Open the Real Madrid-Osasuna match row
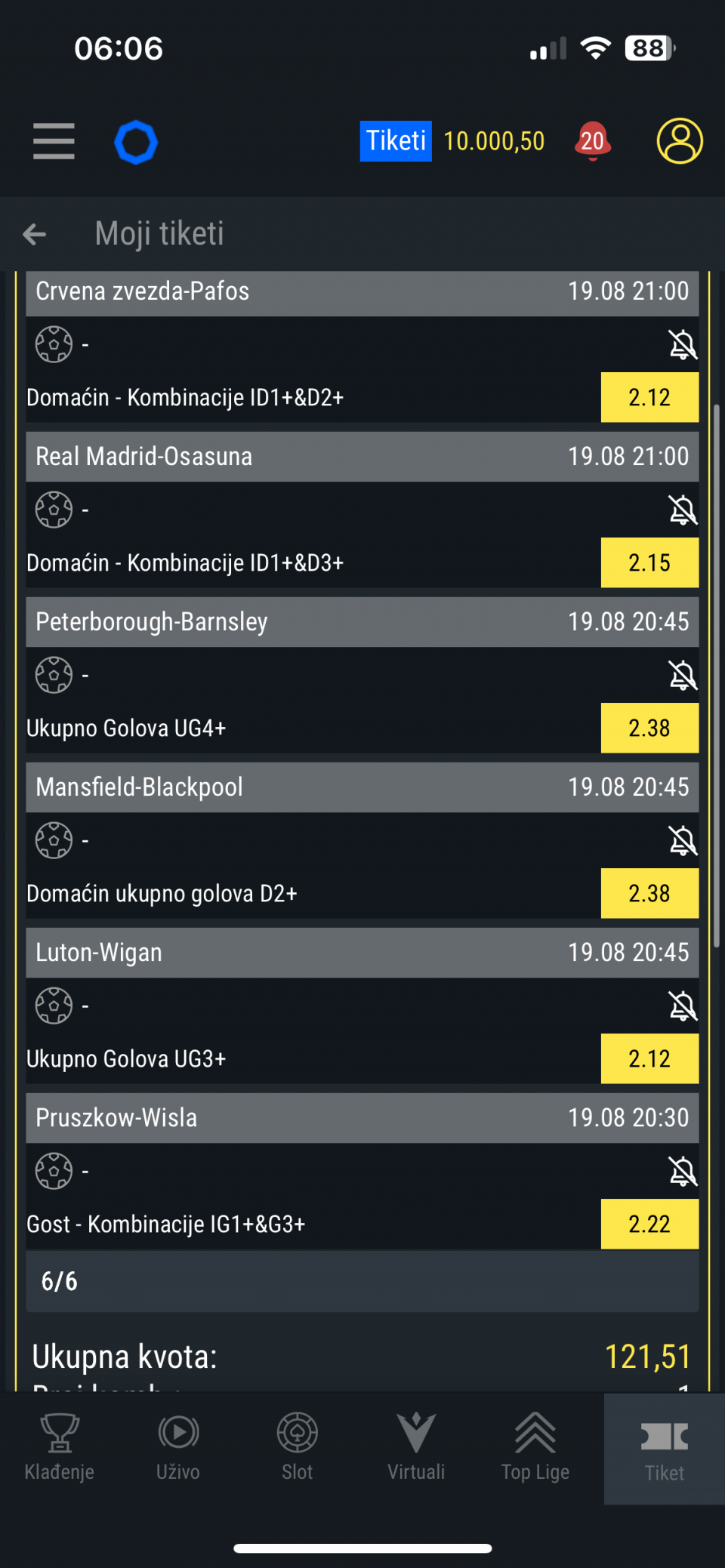This screenshot has height=1568, width=725. pos(362,457)
